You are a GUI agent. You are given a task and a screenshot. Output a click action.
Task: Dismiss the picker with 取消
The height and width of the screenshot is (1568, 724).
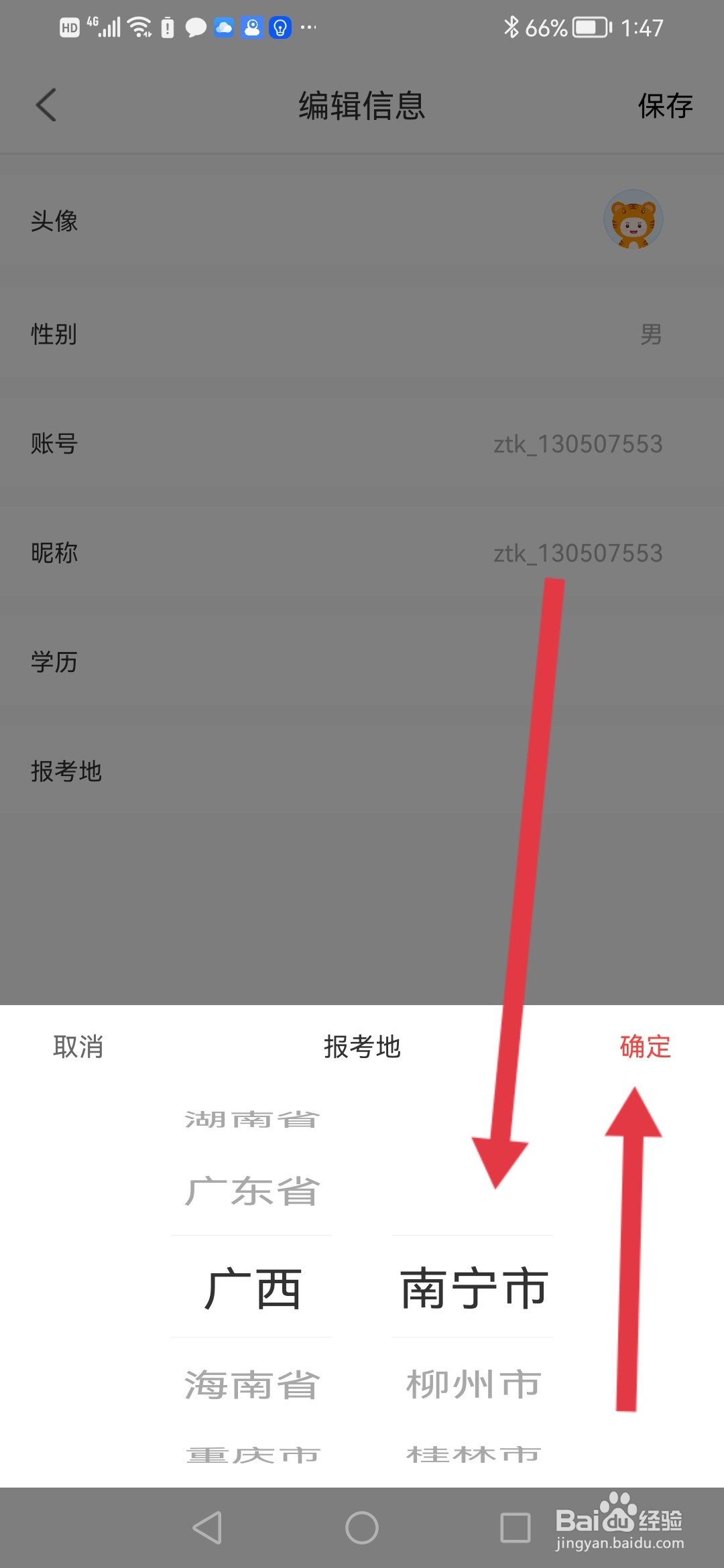pos(78,1046)
